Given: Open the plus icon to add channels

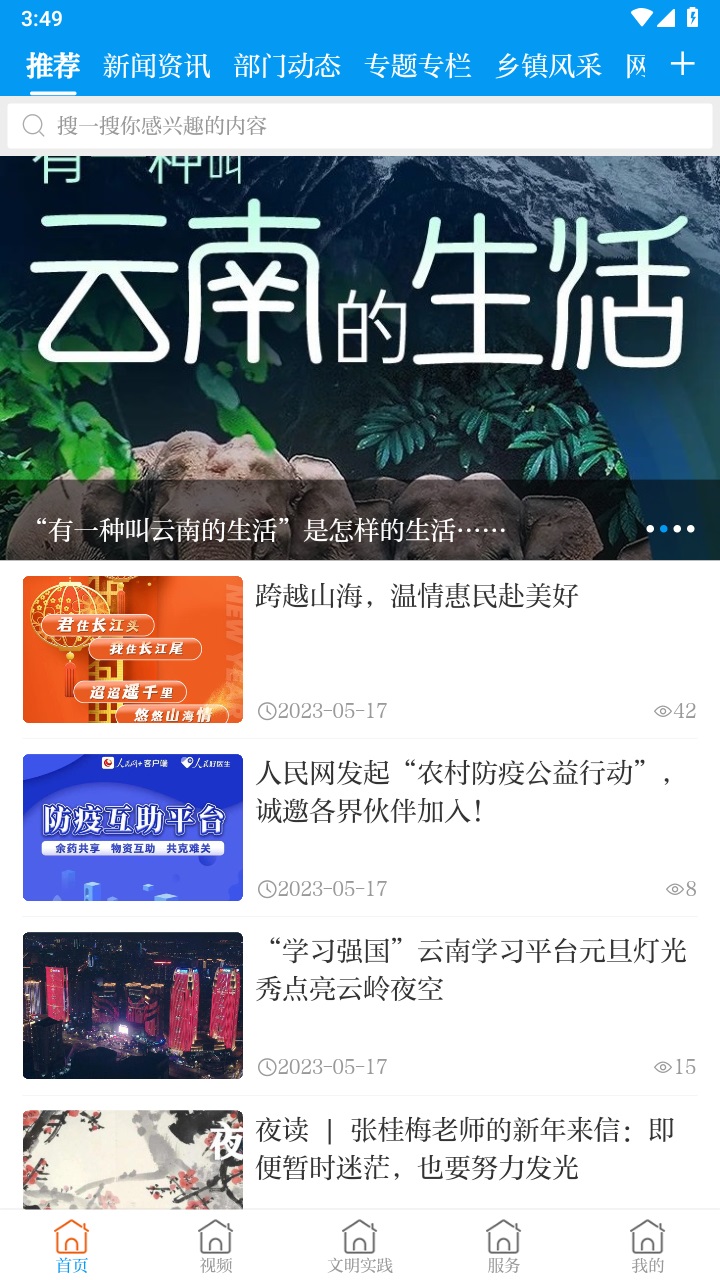Looking at the screenshot, I should coord(683,63).
